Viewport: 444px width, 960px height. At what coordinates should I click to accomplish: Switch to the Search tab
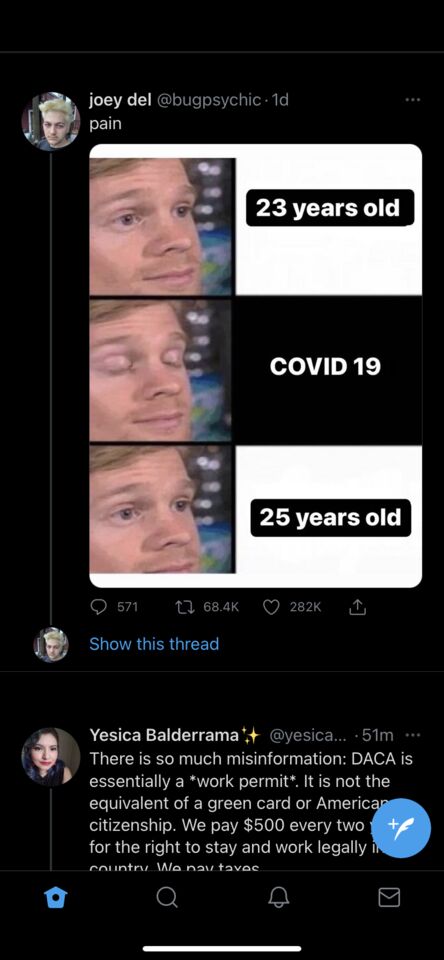point(166,898)
